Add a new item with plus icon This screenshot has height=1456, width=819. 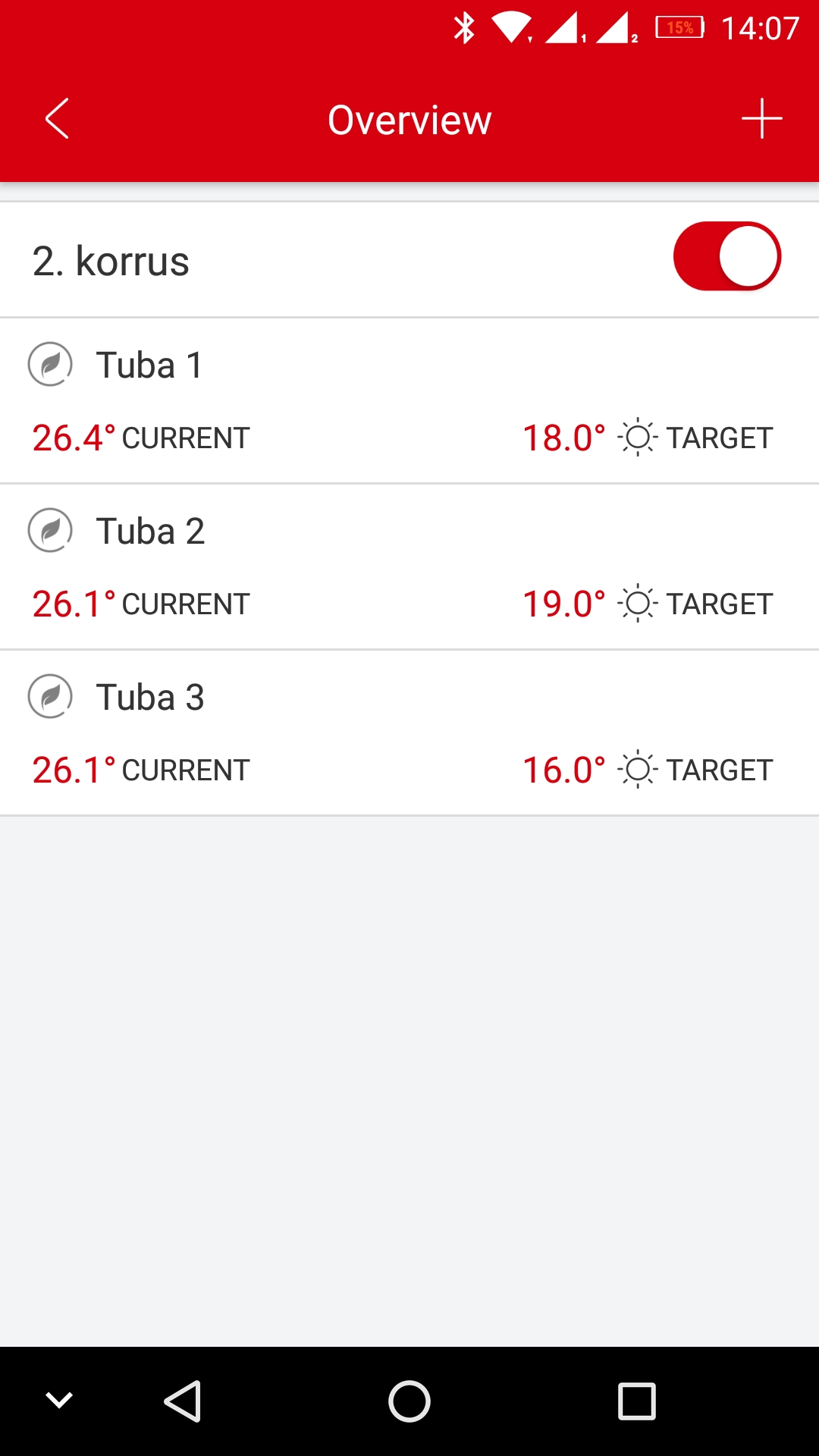[761, 119]
